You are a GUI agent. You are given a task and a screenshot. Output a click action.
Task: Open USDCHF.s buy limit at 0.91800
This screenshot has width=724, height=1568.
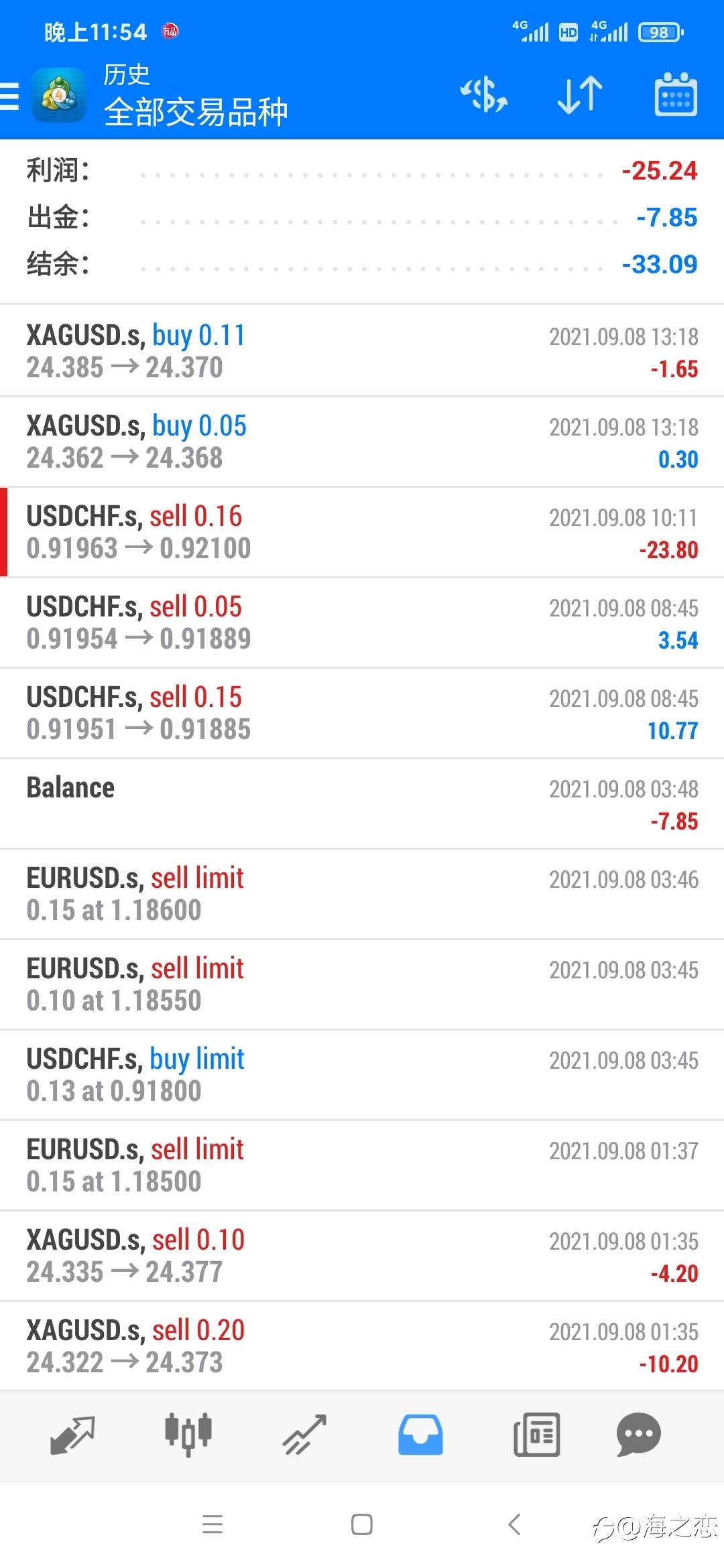(x=362, y=1075)
